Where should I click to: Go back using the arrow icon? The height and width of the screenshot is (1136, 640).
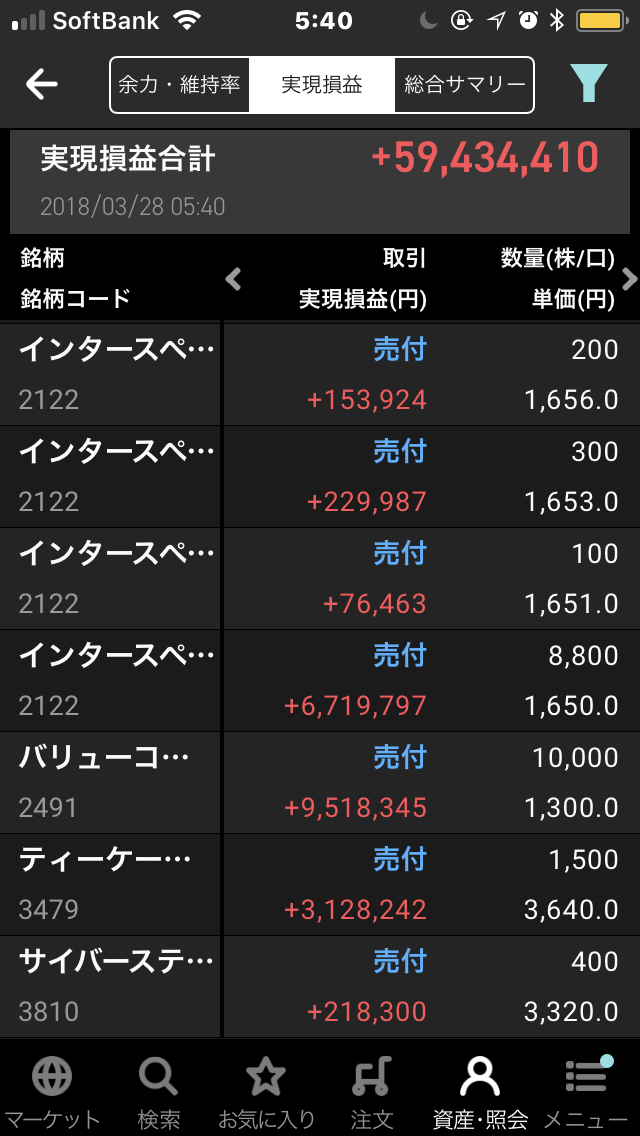click(41, 85)
